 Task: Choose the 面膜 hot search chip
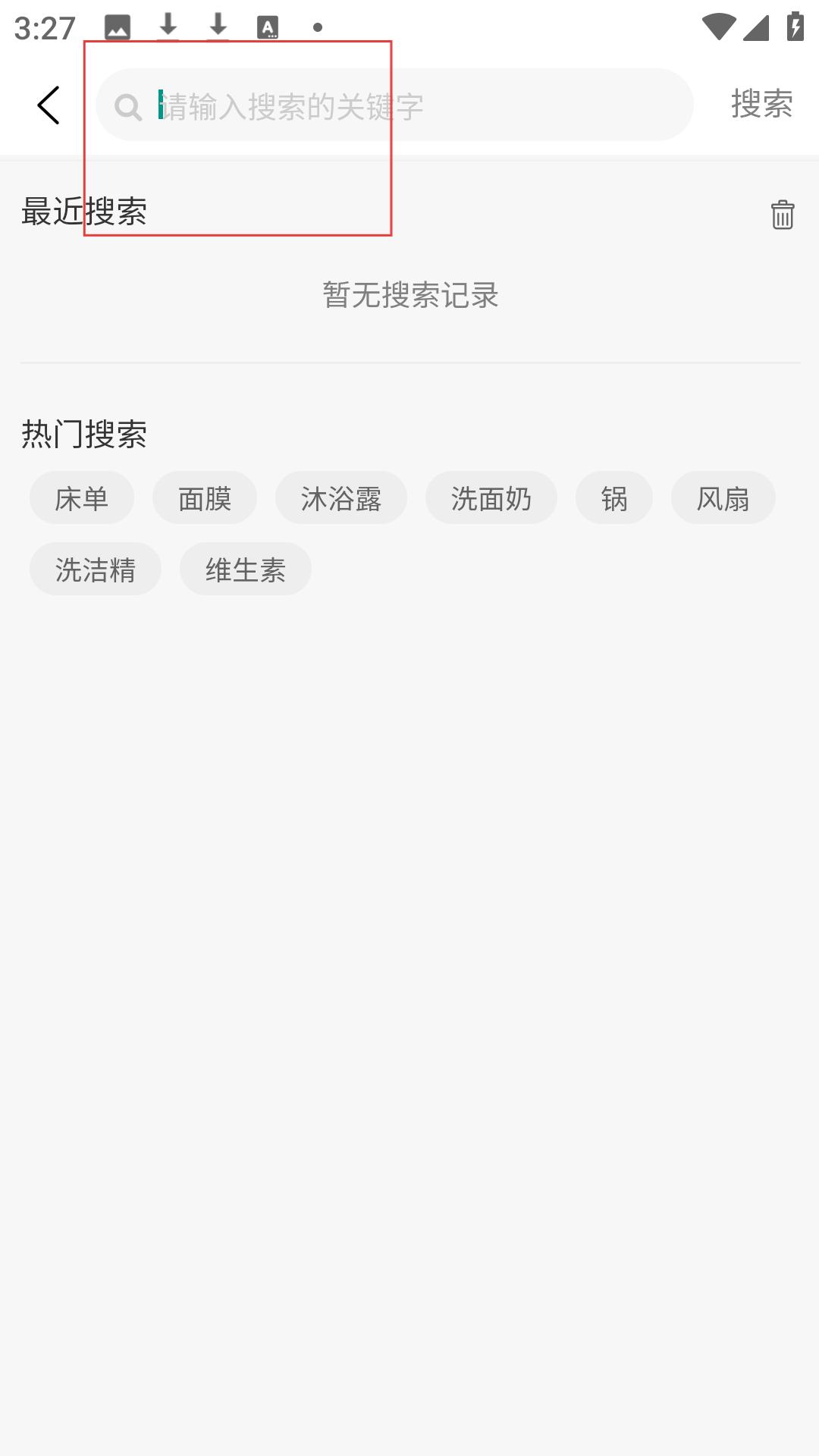(205, 498)
